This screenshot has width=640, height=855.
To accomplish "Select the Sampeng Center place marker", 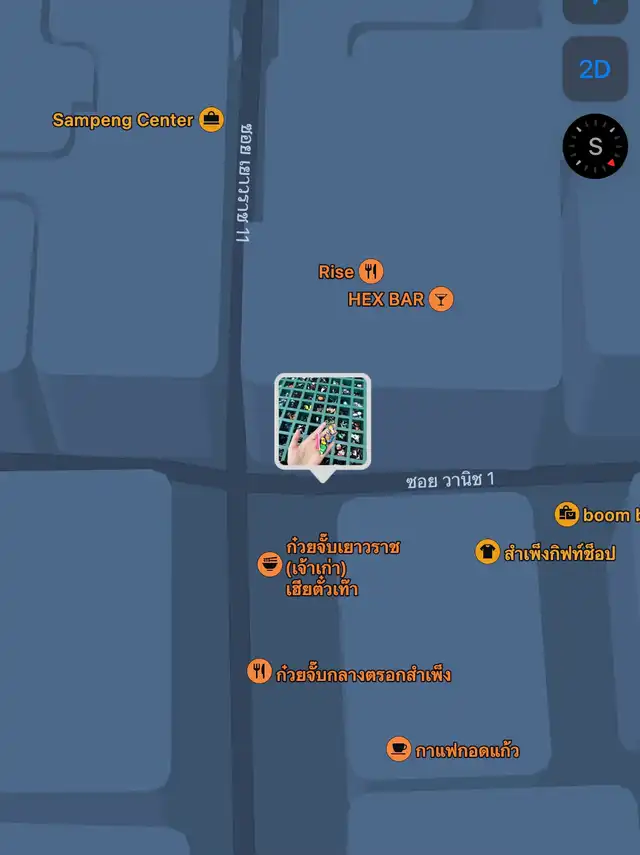I will pos(211,120).
